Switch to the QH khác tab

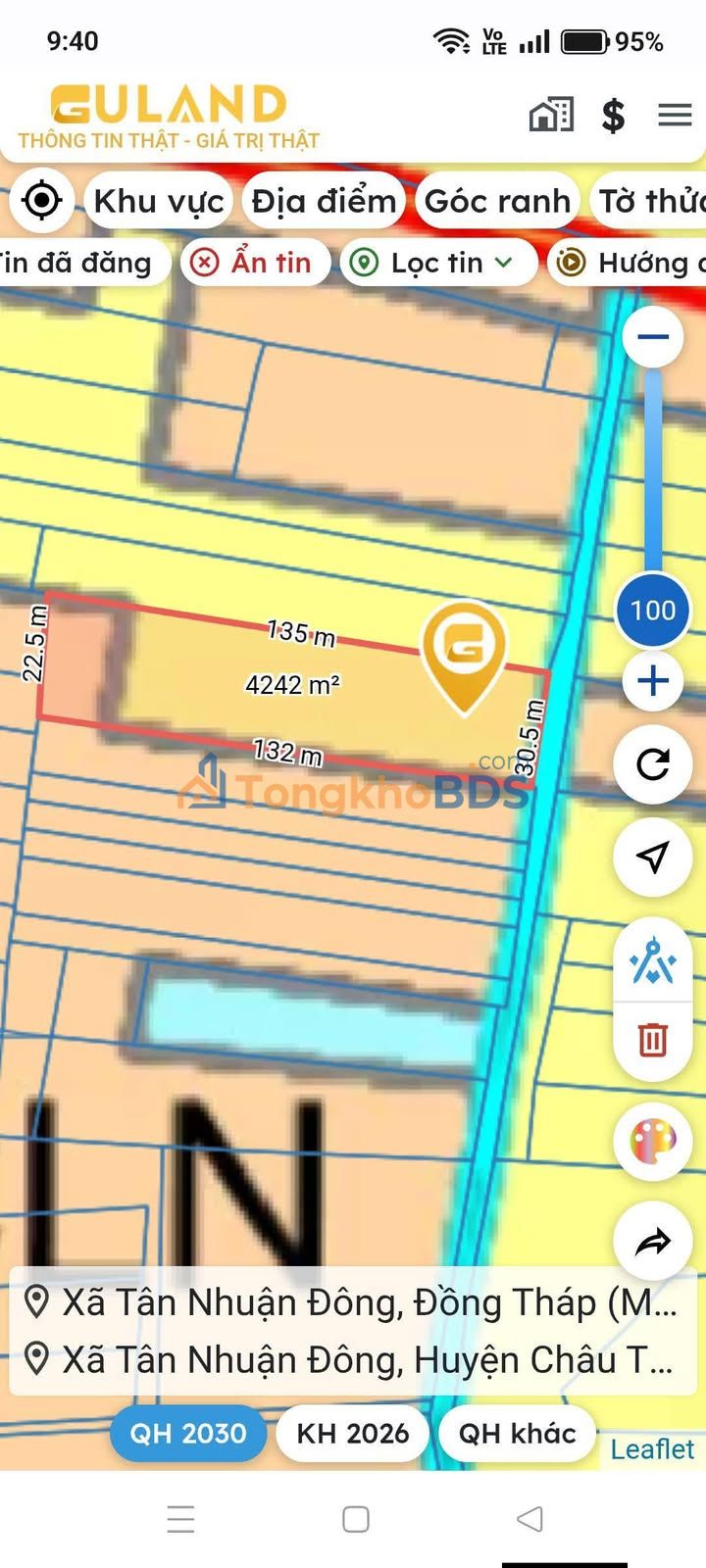pyautogui.click(x=518, y=1434)
